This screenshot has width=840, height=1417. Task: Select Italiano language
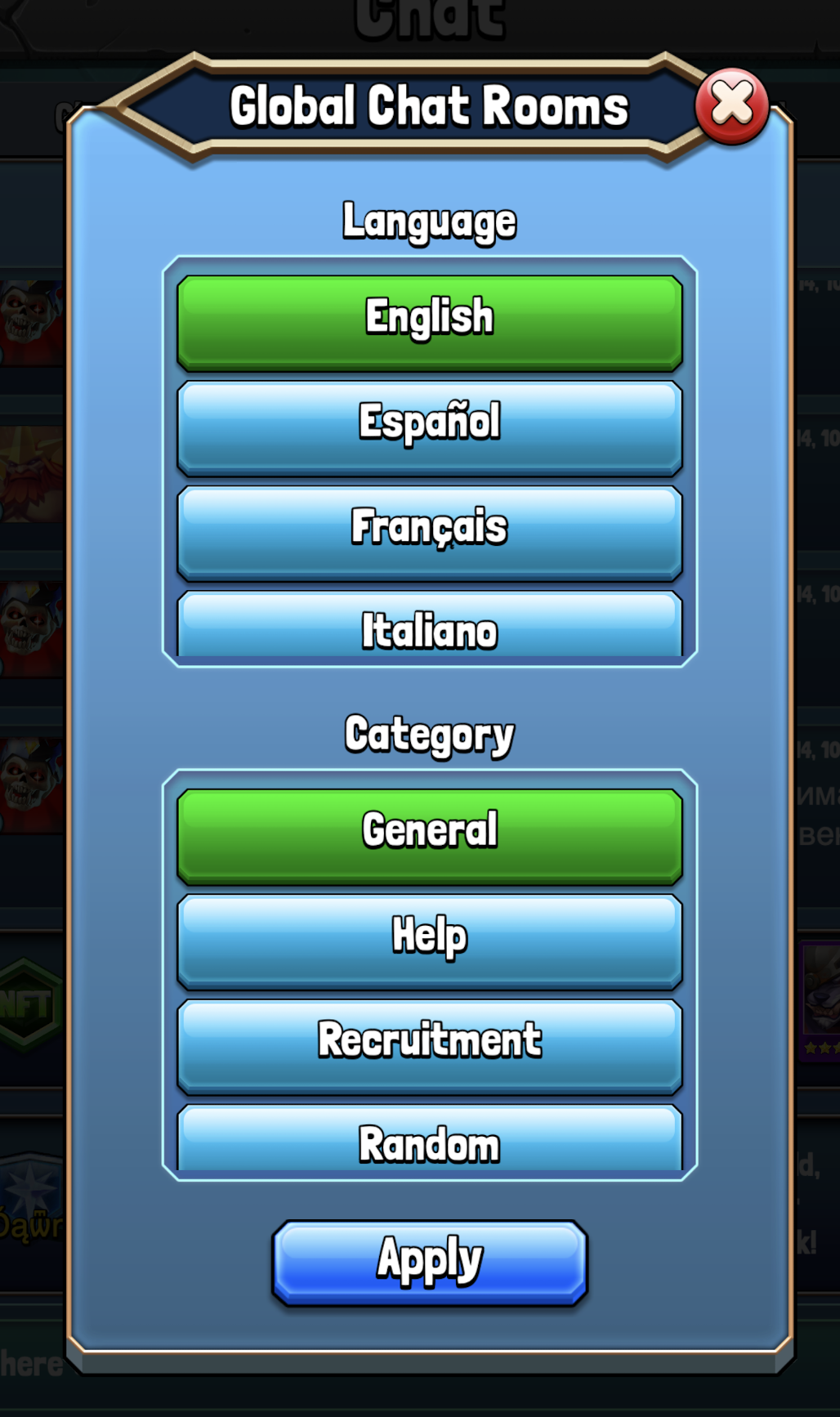430,628
